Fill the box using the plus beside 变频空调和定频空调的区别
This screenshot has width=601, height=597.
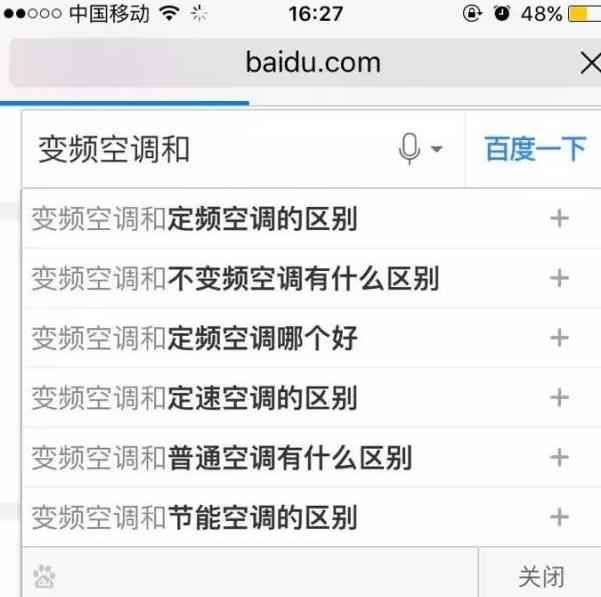[559, 218]
